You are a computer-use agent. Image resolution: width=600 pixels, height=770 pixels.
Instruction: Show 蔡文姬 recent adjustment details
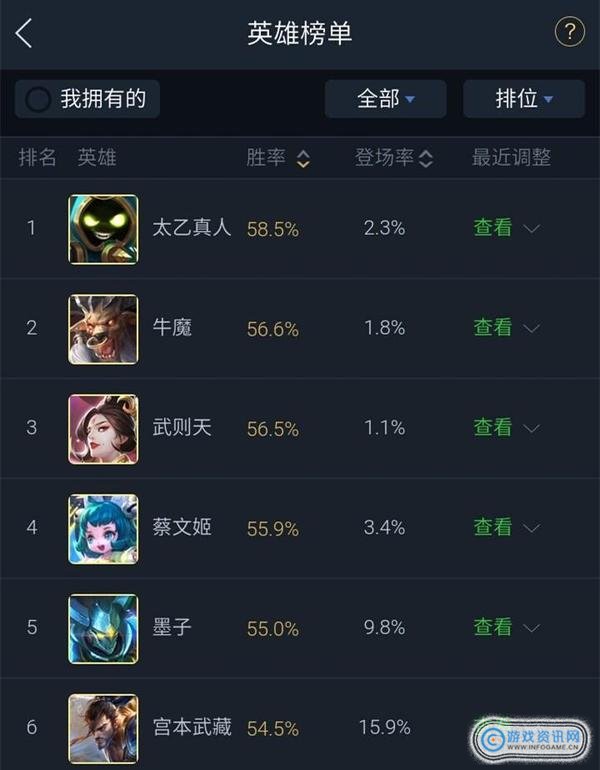[x=505, y=527]
